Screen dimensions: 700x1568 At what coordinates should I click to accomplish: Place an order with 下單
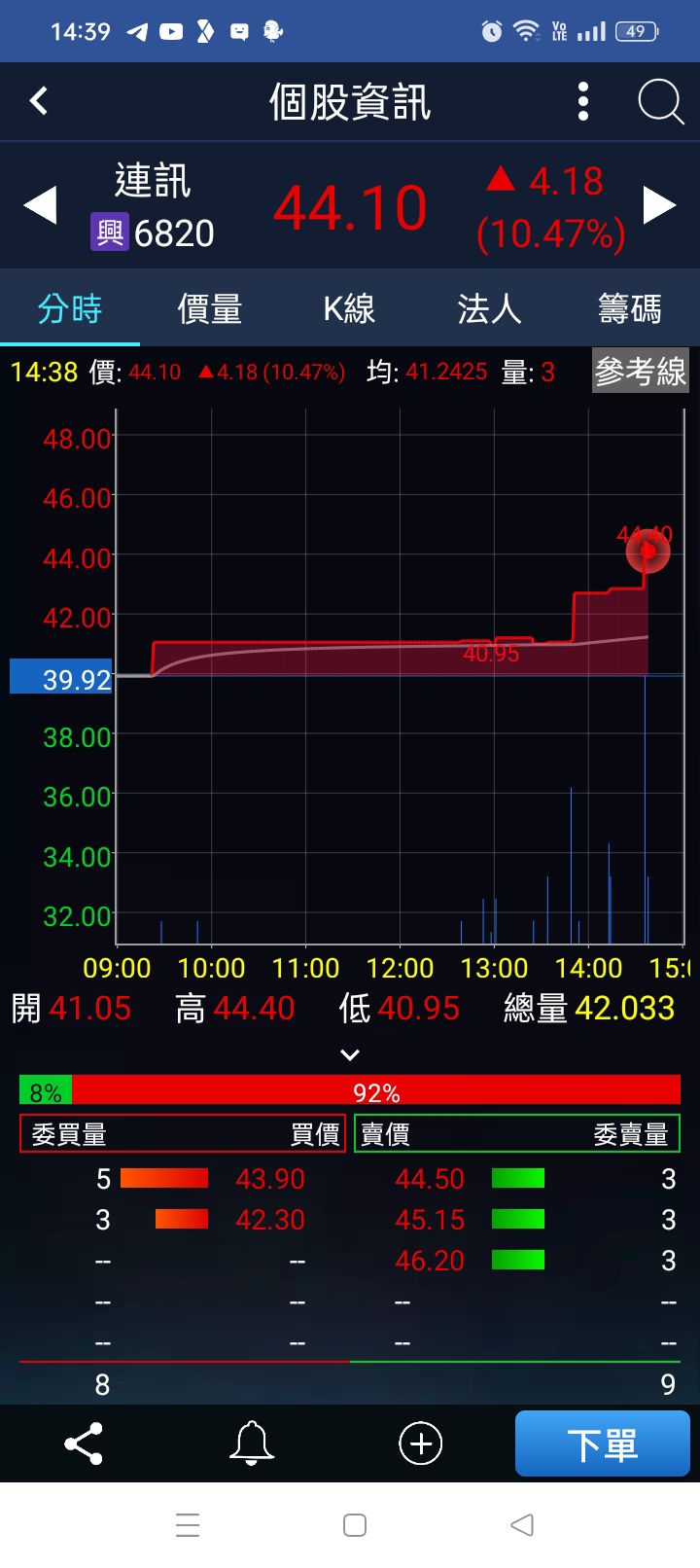[x=602, y=1443]
